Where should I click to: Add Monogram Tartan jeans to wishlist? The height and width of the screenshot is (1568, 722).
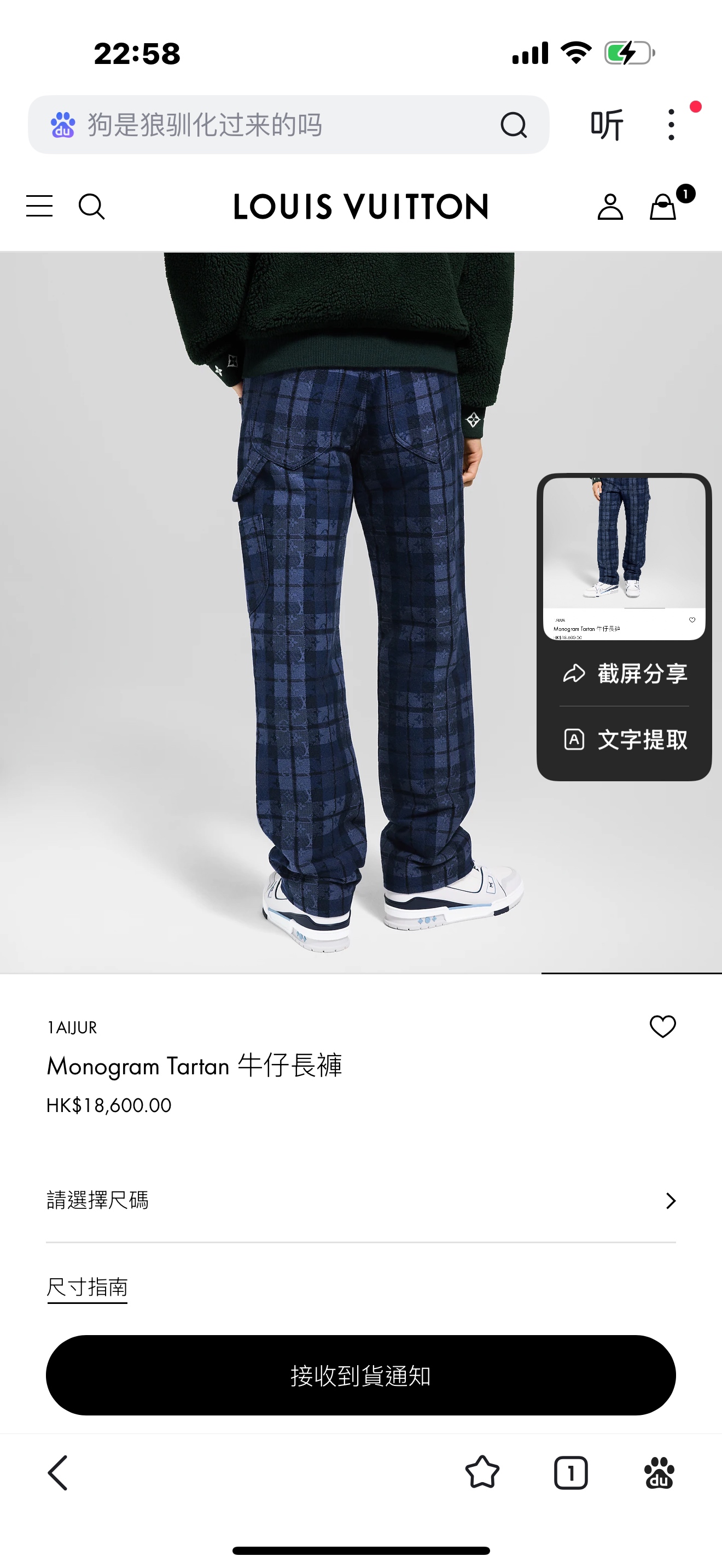[x=663, y=1027]
